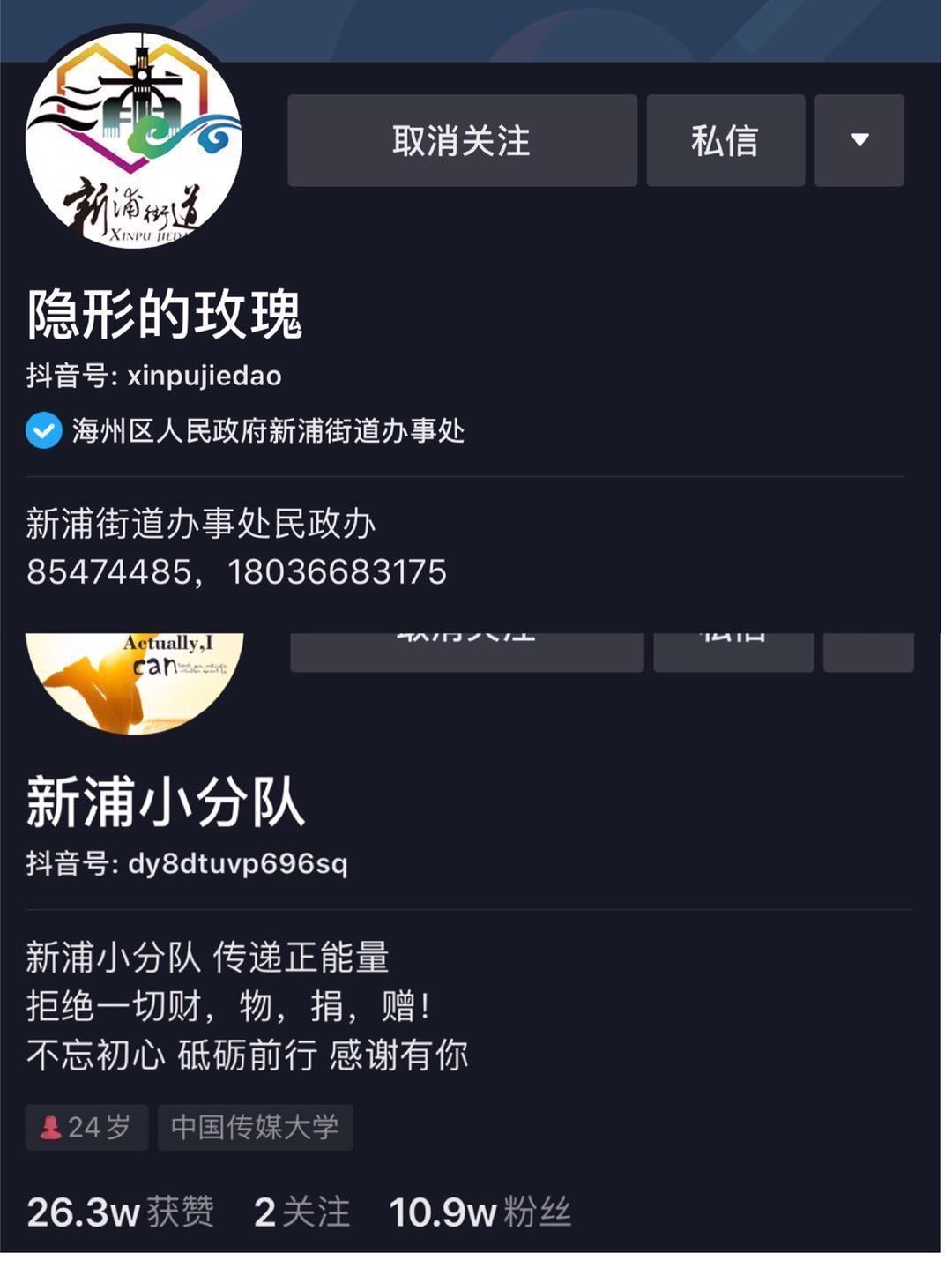Send a 私信 message to 隐形的玫瑰
The width and height of the screenshot is (952, 1268).
tap(725, 141)
